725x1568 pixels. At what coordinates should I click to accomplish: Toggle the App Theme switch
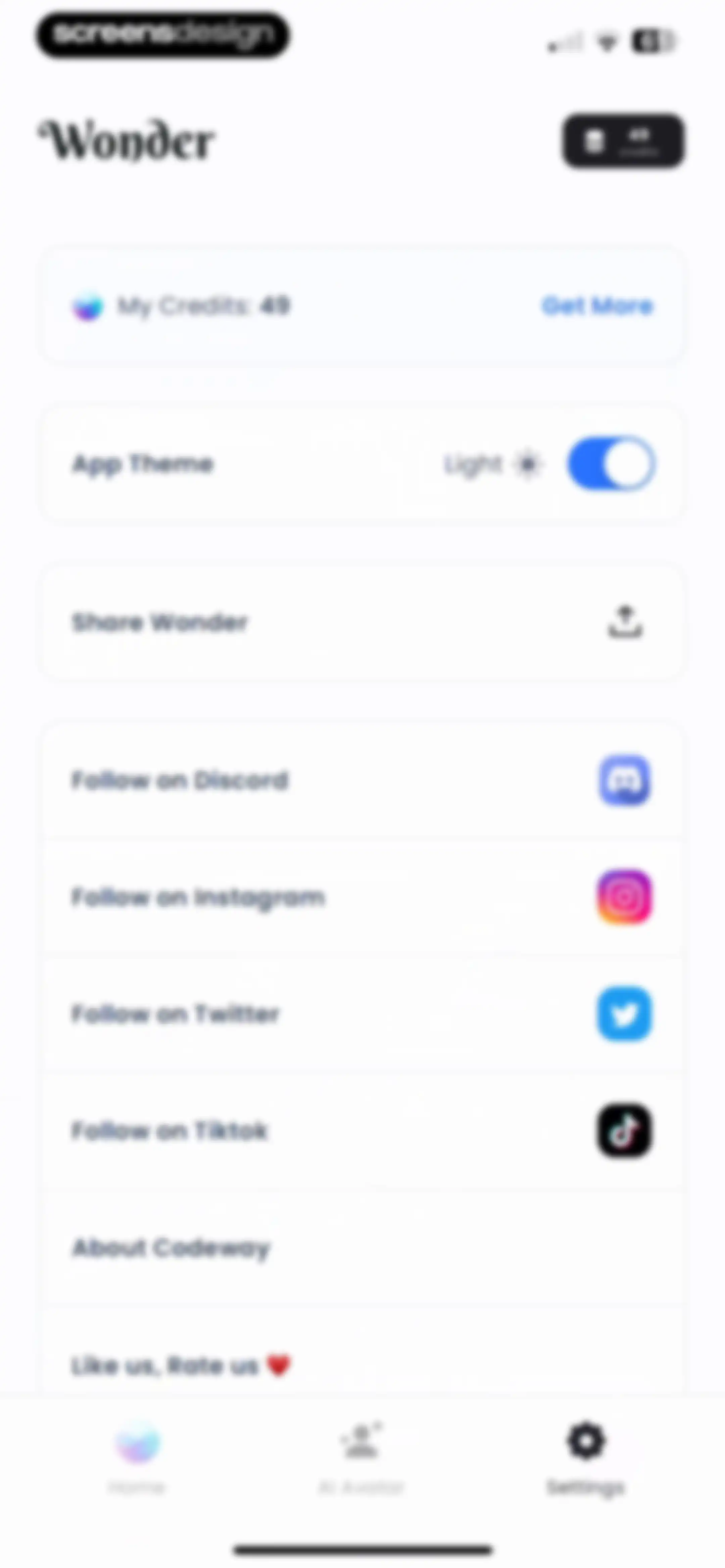pos(611,464)
